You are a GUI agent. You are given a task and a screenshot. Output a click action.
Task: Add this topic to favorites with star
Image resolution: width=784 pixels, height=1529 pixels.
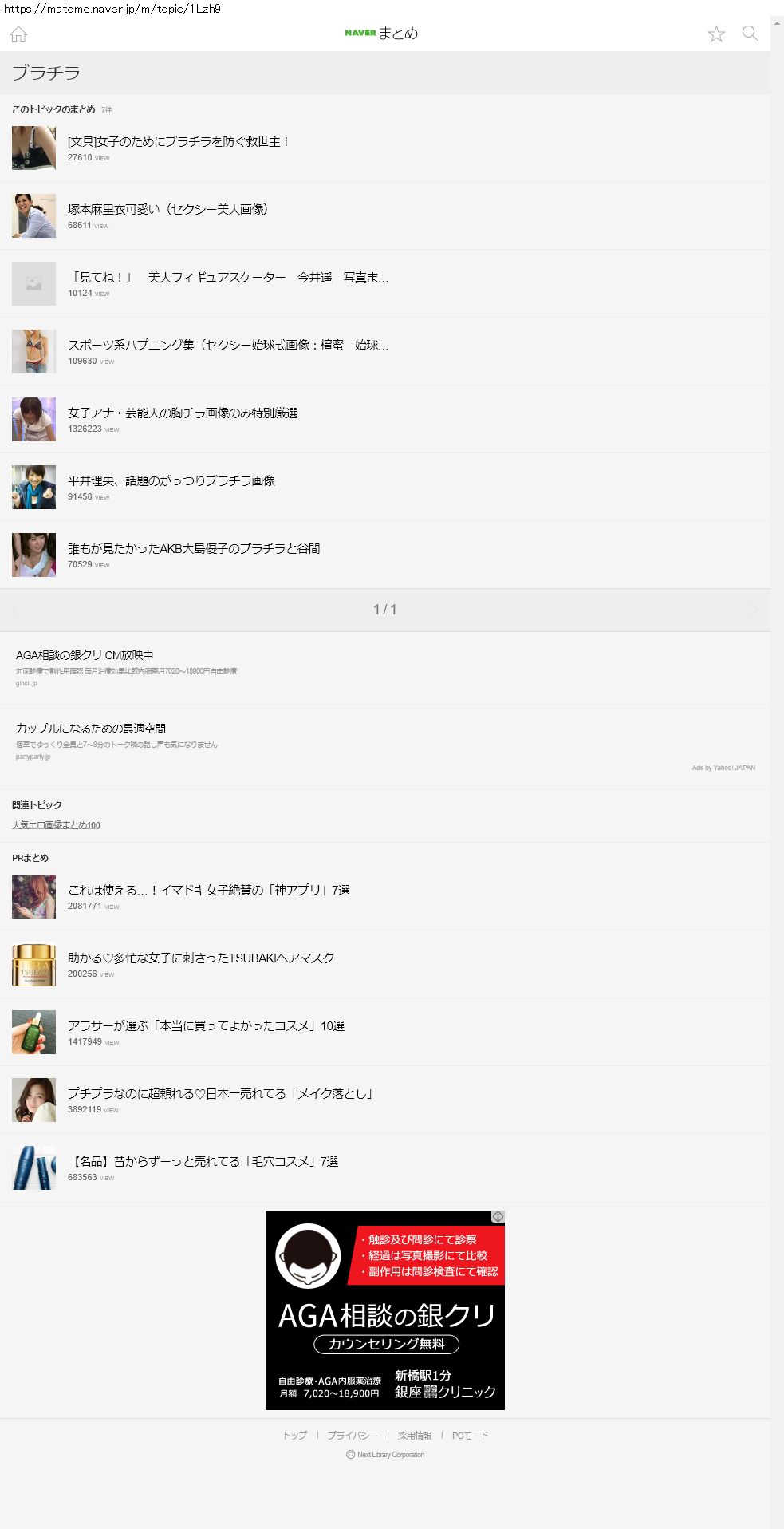tap(716, 34)
